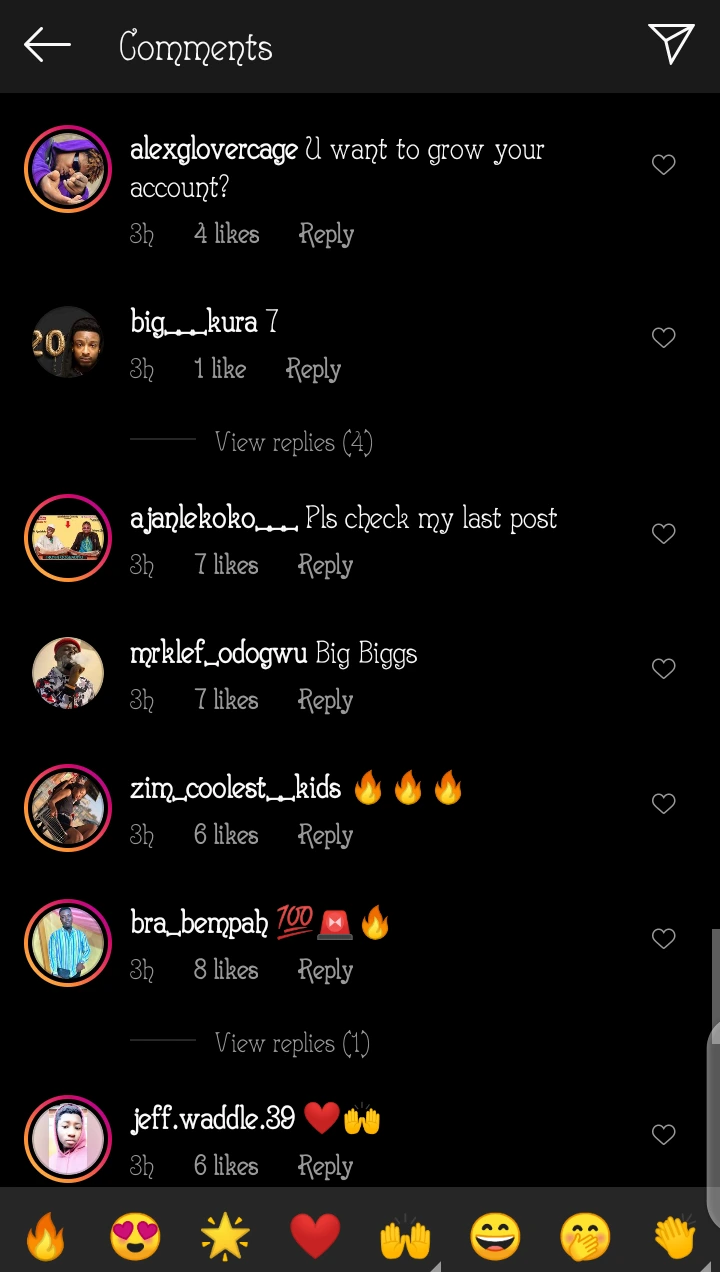This screenshot has height=1272, width=720.
Task: Add the red heart emoji from quick bar
Action: (315, 1238)
